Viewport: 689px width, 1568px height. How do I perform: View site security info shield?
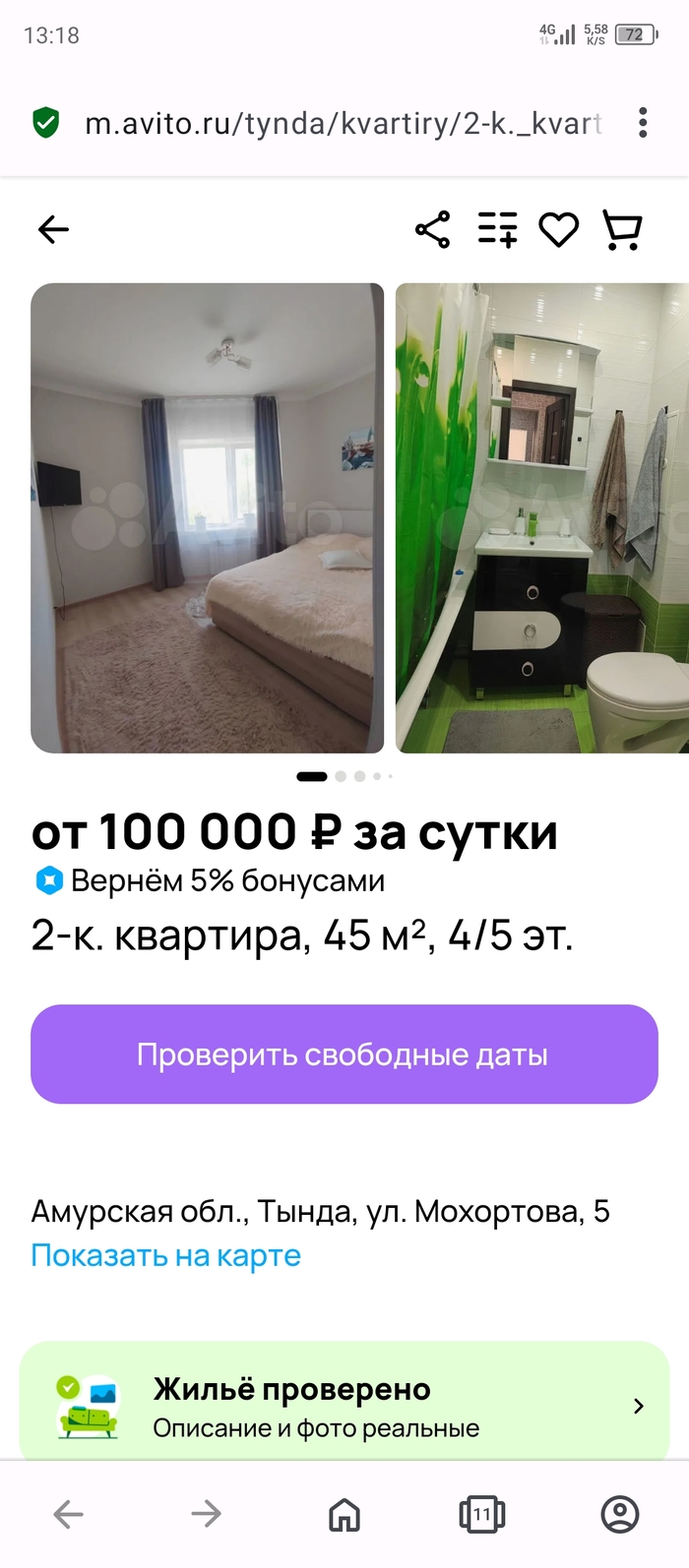[x=46, y=123]
